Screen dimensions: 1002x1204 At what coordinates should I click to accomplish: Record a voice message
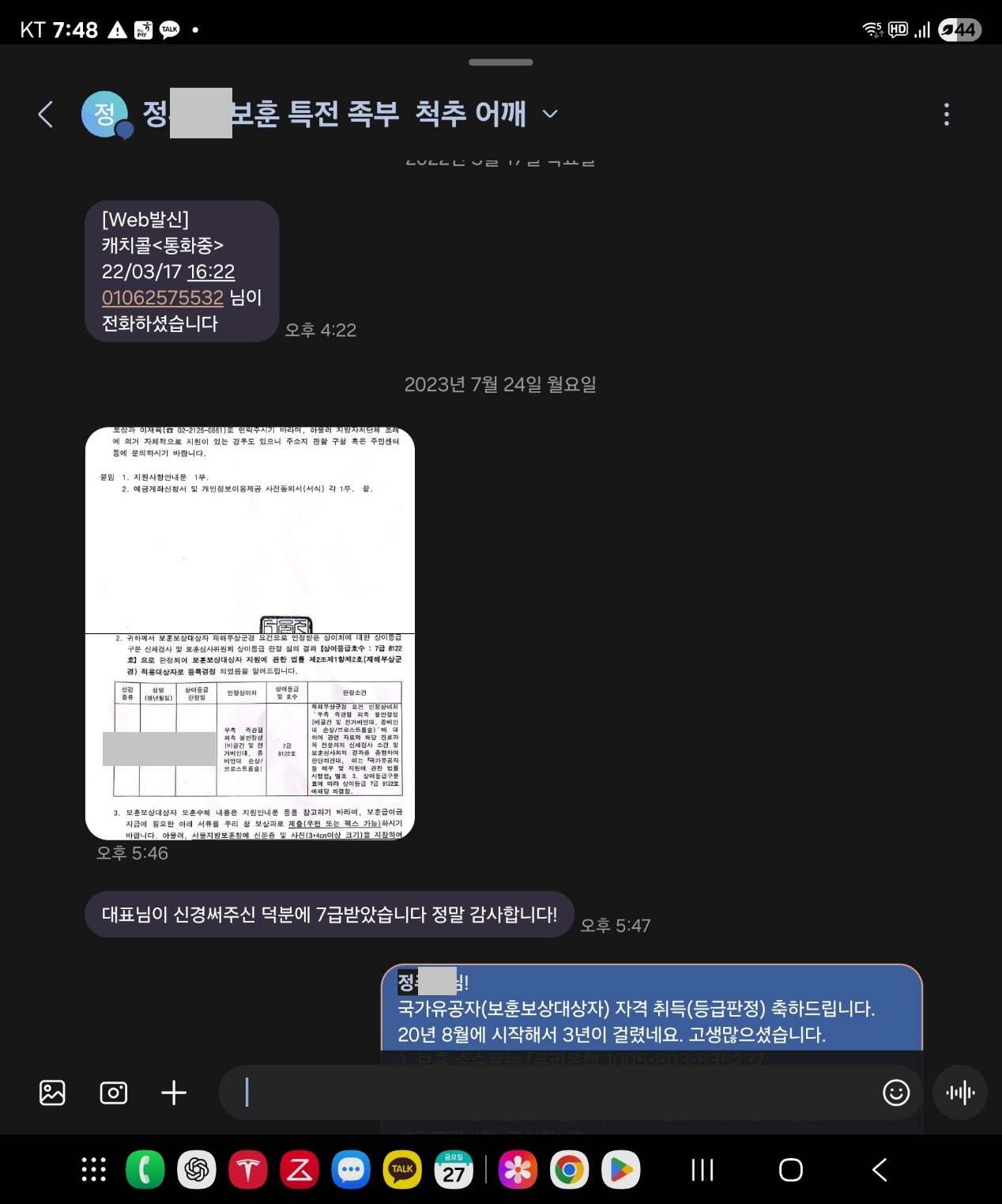(x=960, y=1093)
